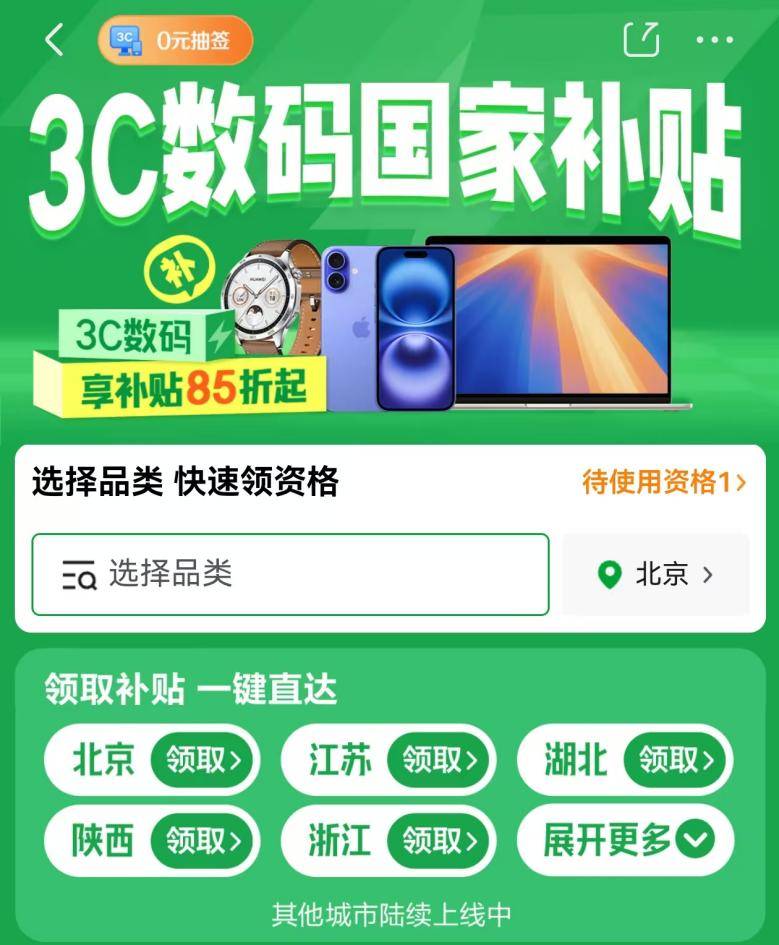Change the location from 北京
Image resolution: width=779 pixels, height=945 pixels.
656,575
